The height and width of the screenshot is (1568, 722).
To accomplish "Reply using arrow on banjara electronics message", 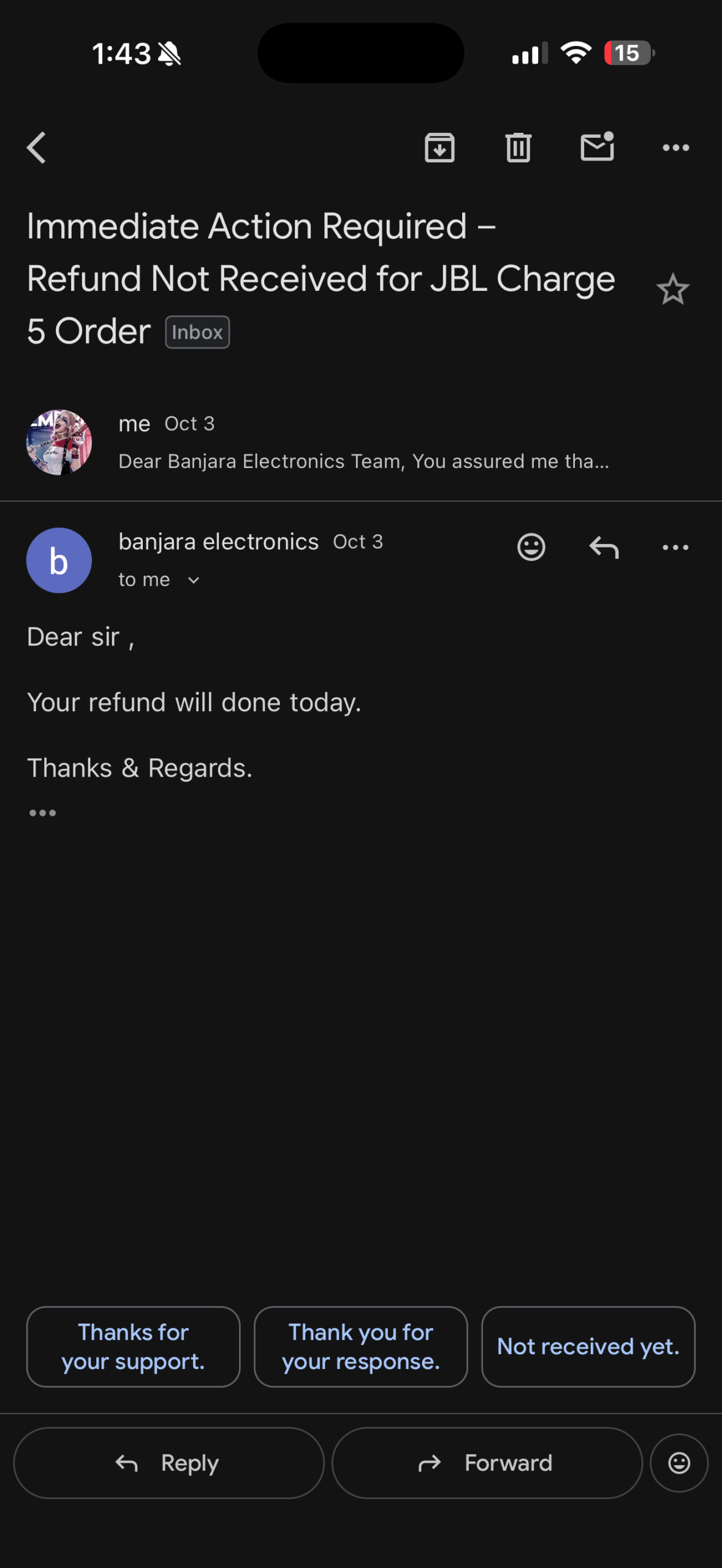I will click(604, 547).
